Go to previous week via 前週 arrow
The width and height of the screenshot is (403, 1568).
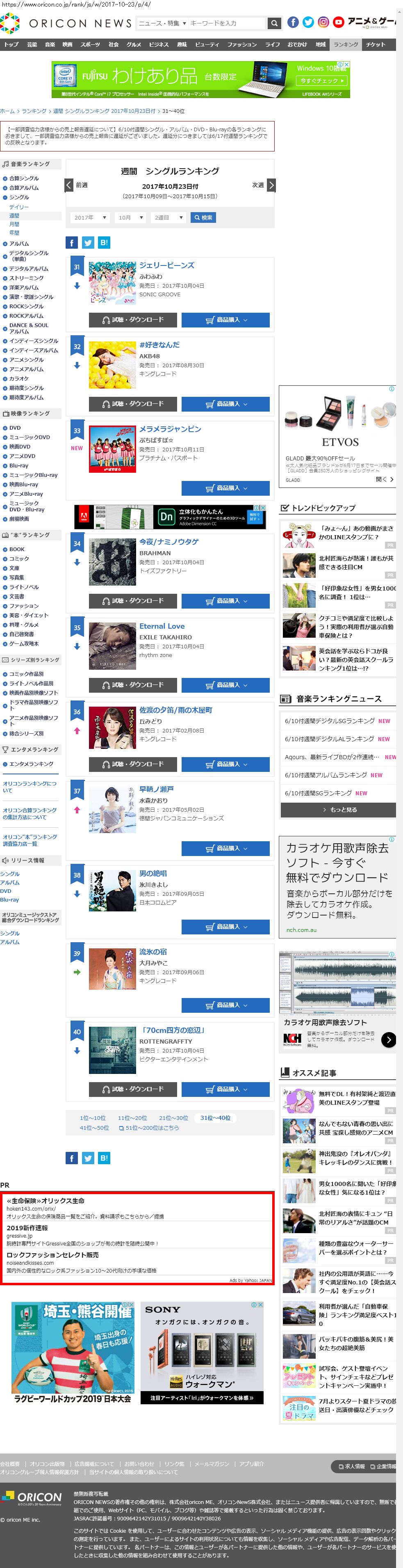69,185
